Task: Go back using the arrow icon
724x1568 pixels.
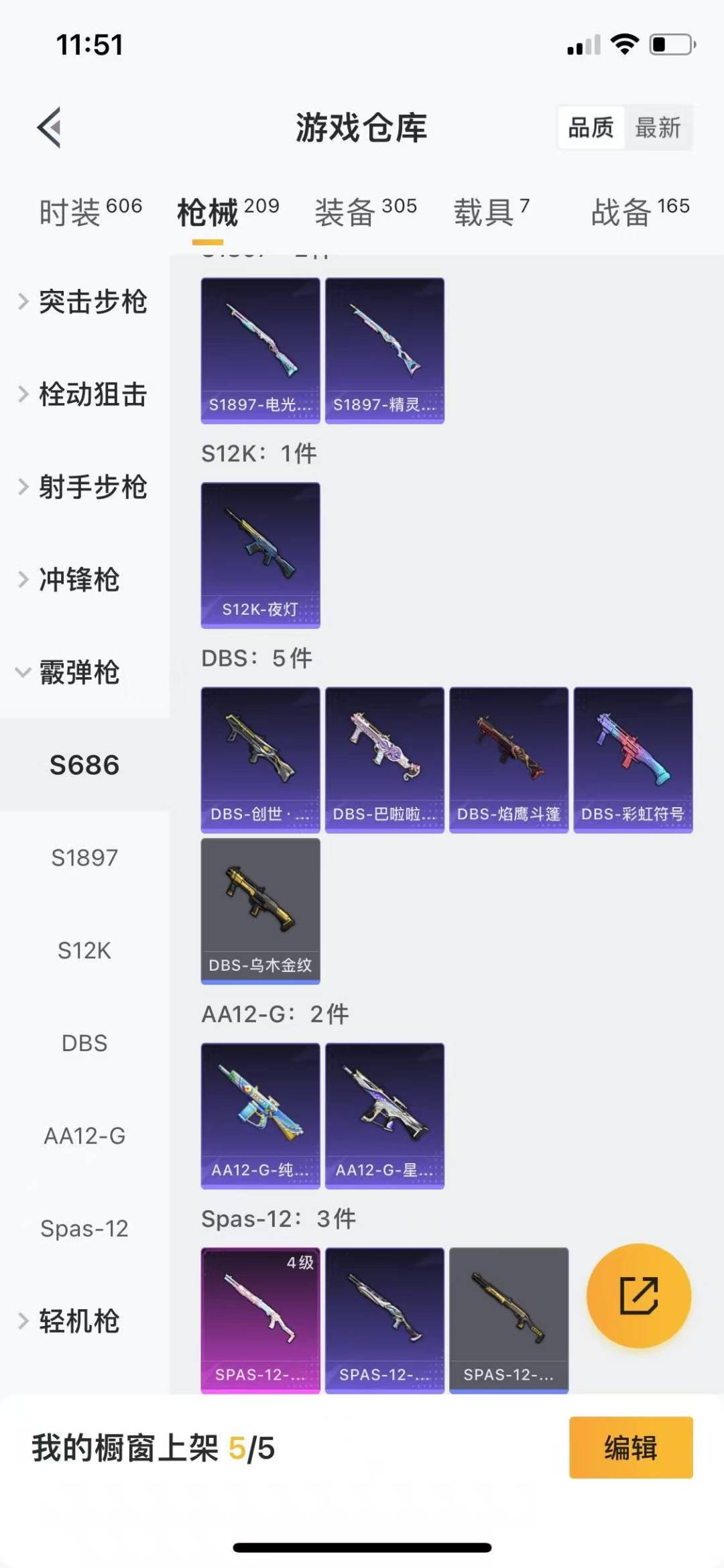Action: point(49,127)
